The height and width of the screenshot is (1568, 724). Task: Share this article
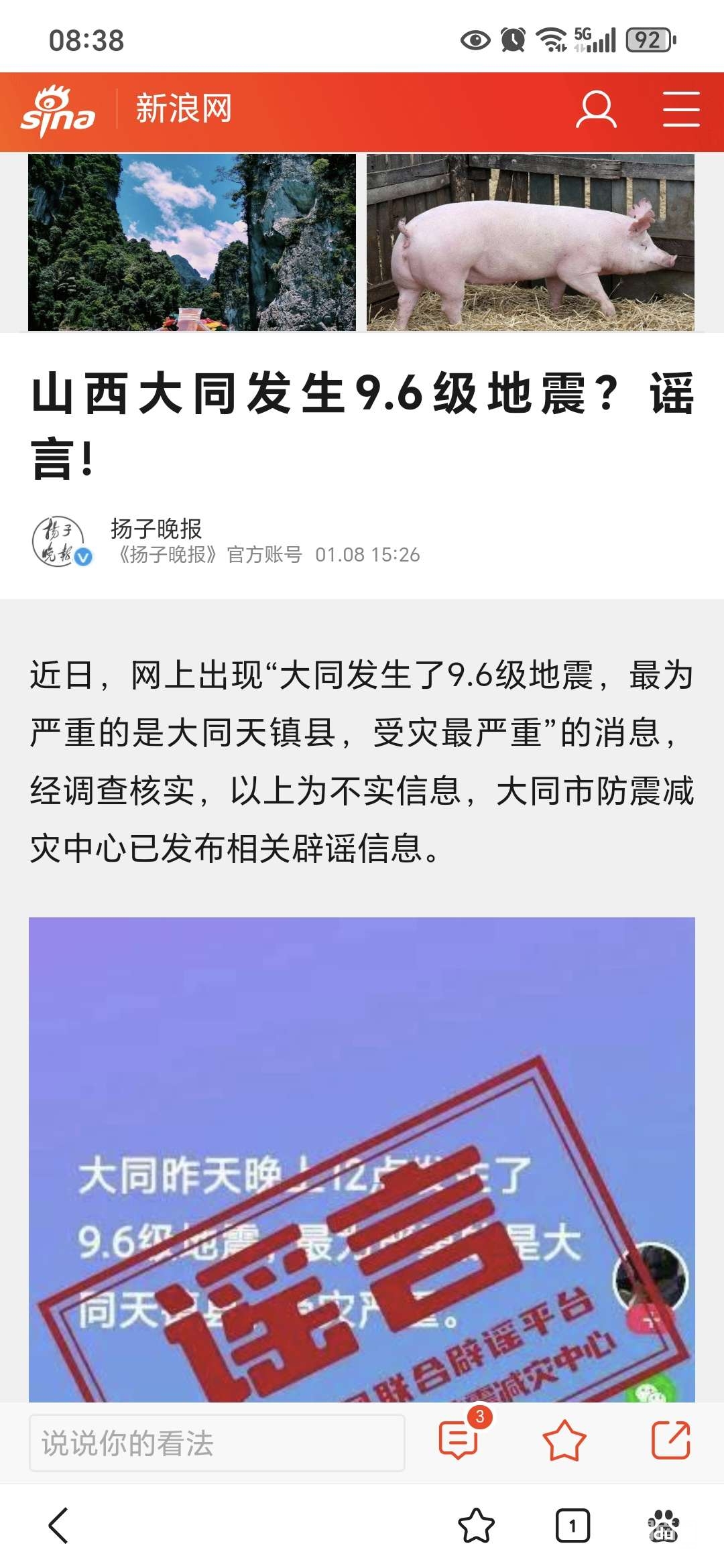pos(670,1440)
